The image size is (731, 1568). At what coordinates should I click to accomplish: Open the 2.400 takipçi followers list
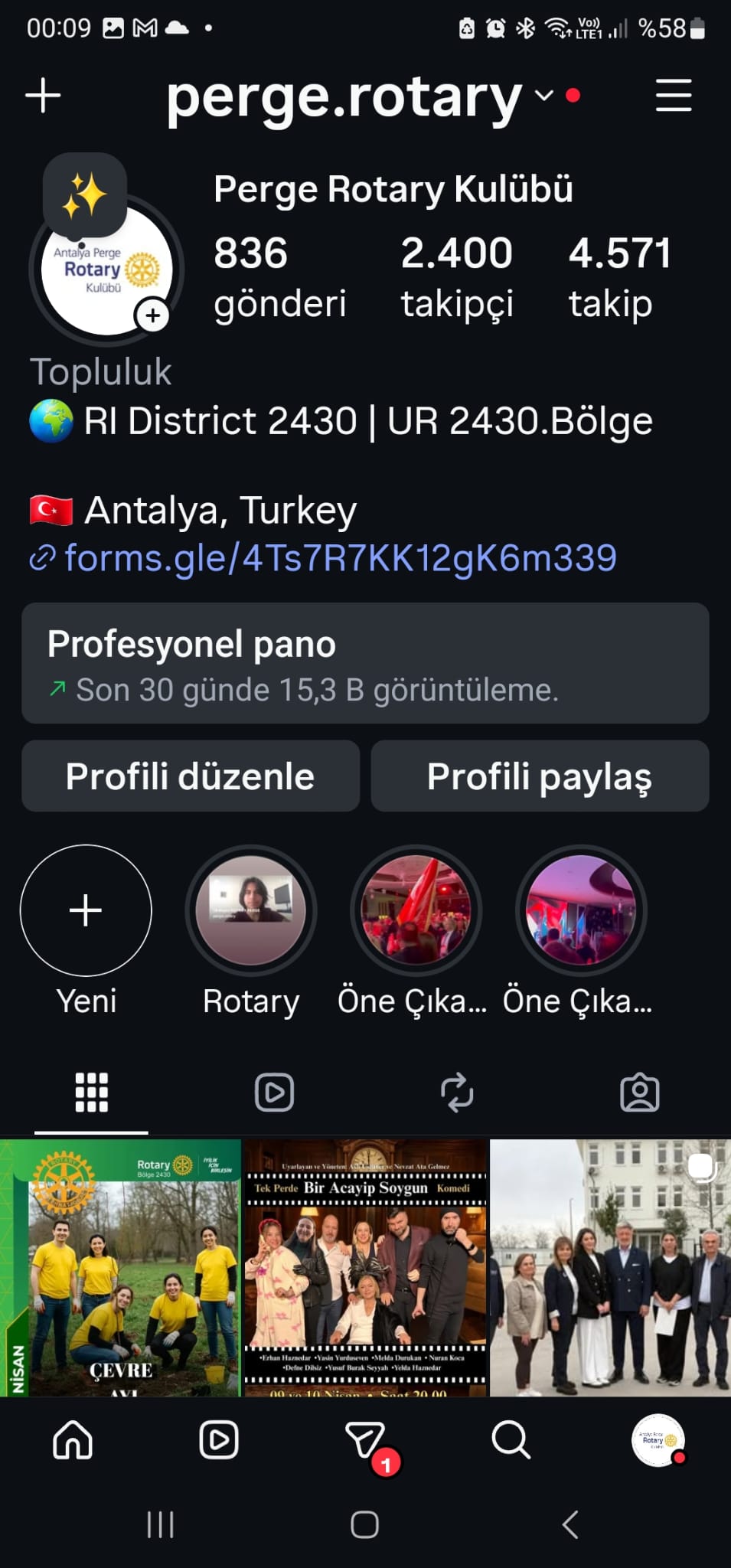click(x=457, y=276)
